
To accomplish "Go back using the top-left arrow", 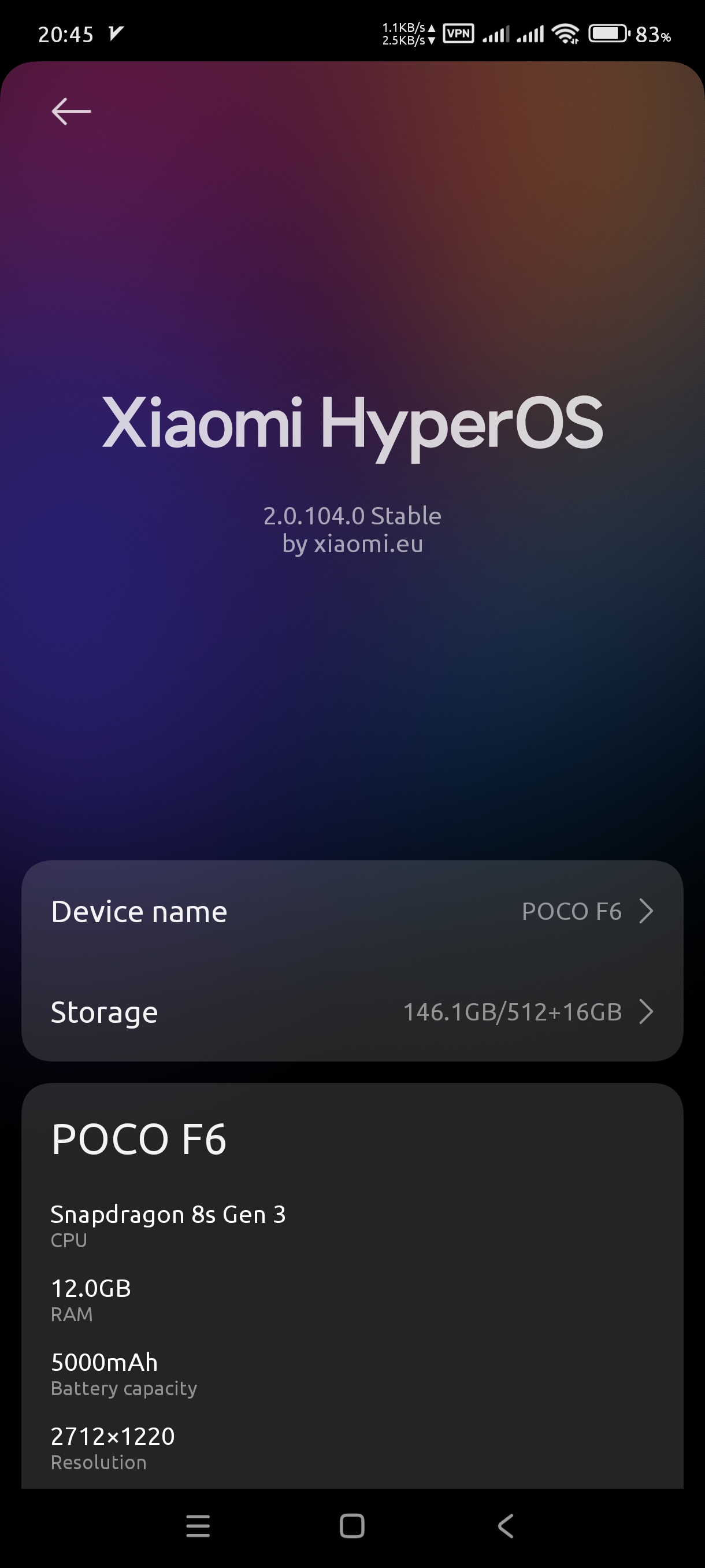I will pos(71,112).
